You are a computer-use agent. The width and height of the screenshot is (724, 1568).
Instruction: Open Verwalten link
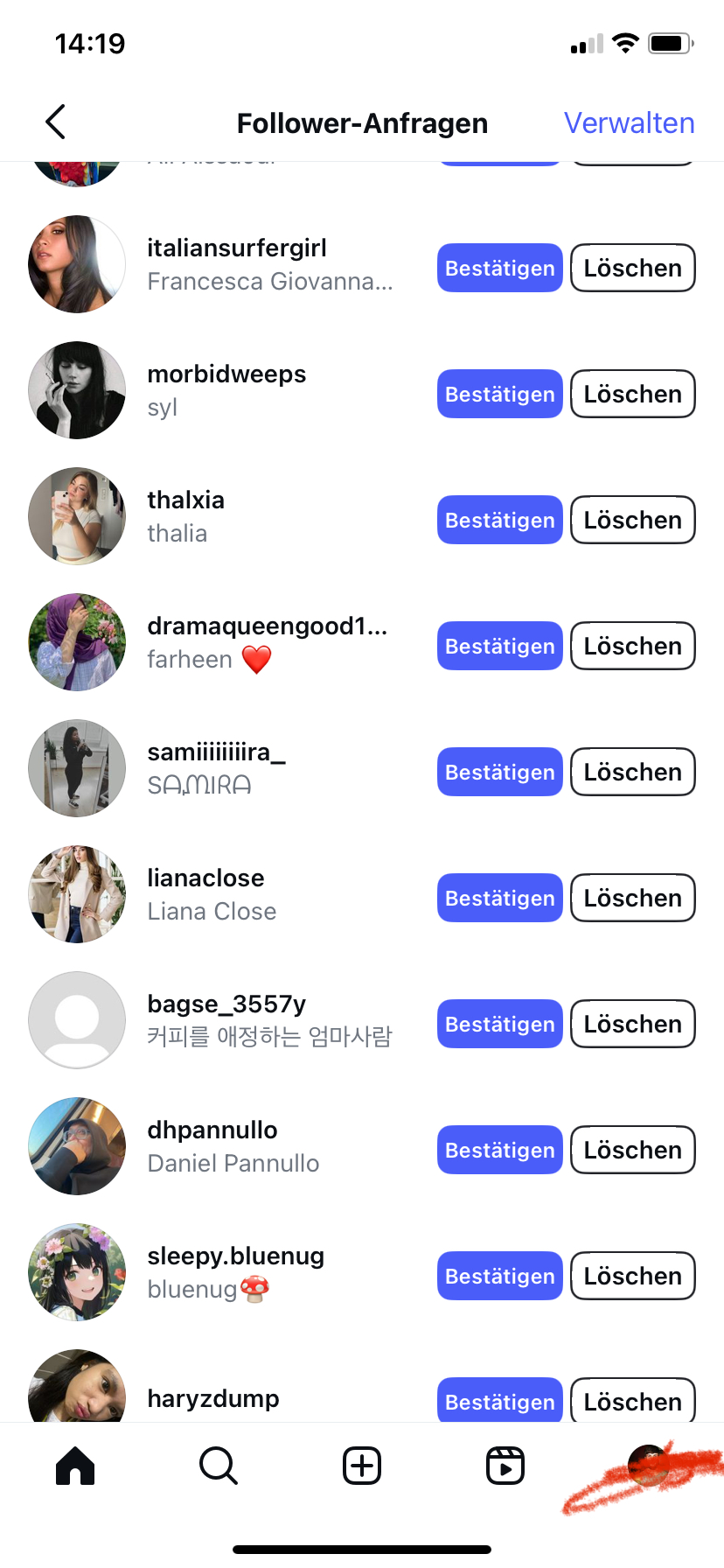[x=629, y=123]
